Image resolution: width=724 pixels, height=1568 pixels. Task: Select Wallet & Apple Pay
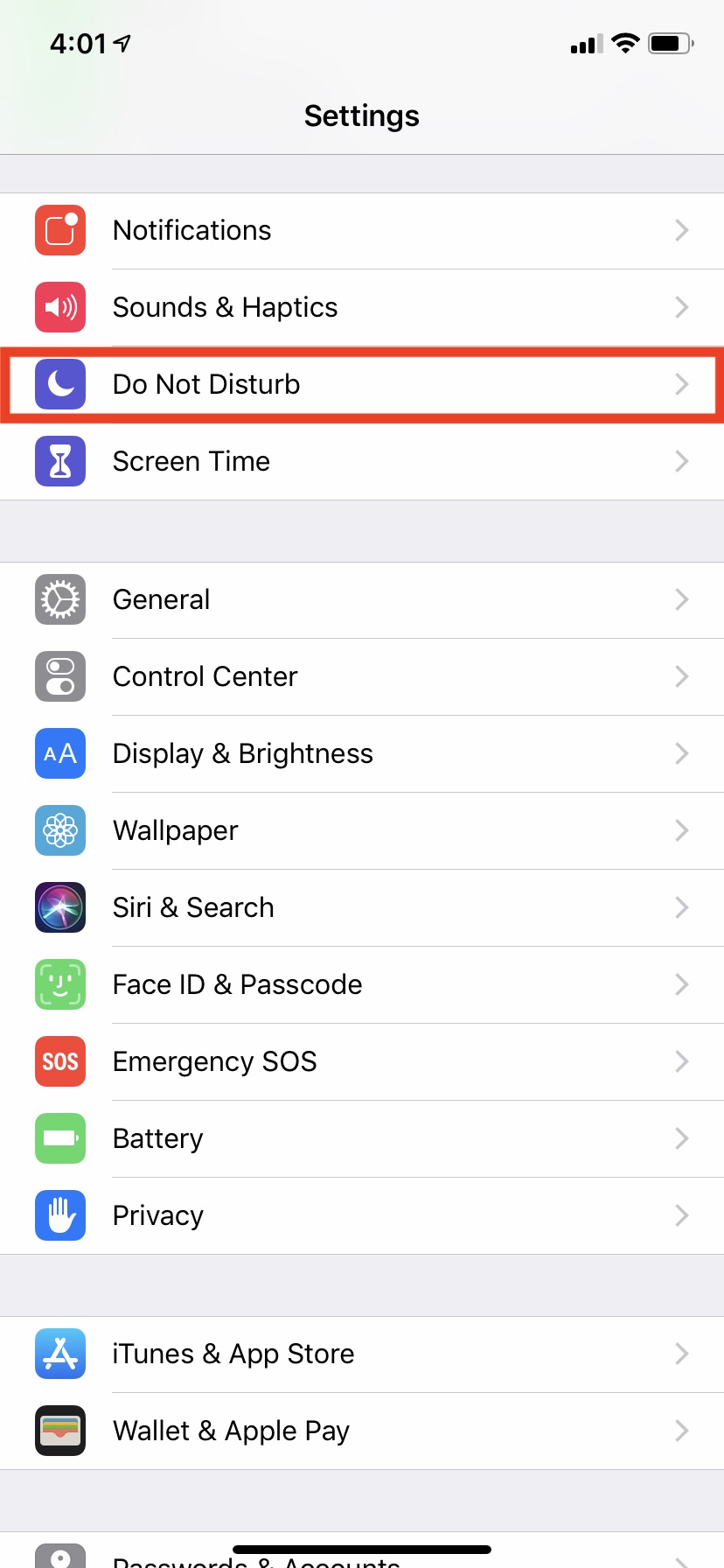click(362, 1431)
